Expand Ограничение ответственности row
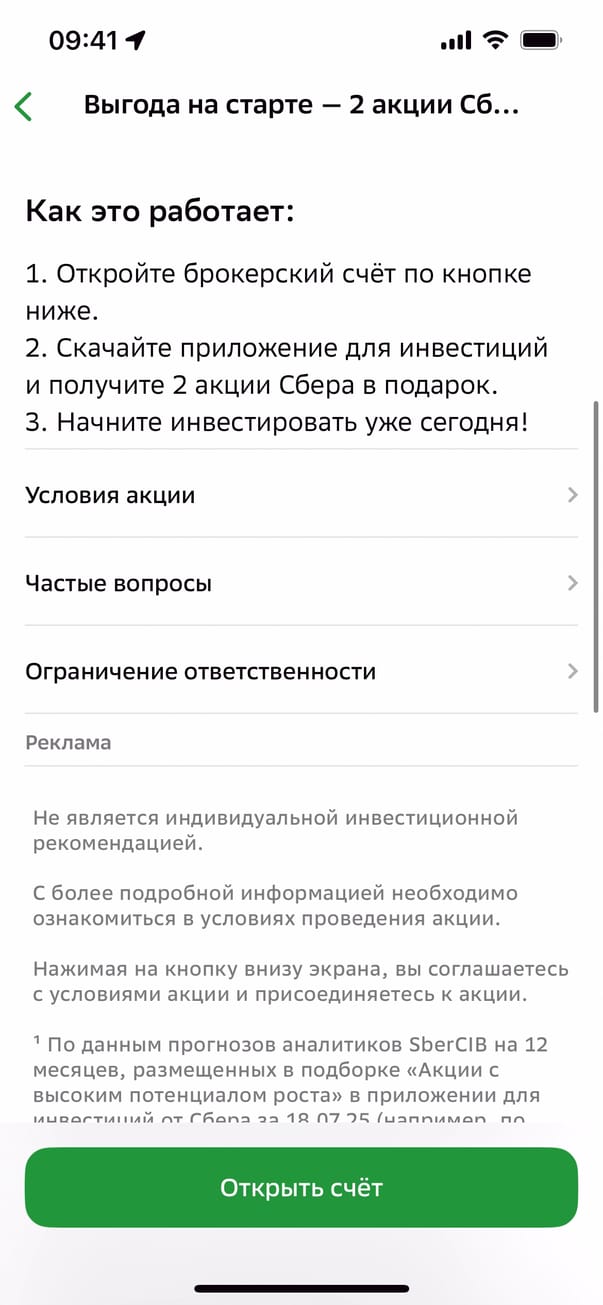Viewport: 603px width, 1305px height. click(300, 671)
